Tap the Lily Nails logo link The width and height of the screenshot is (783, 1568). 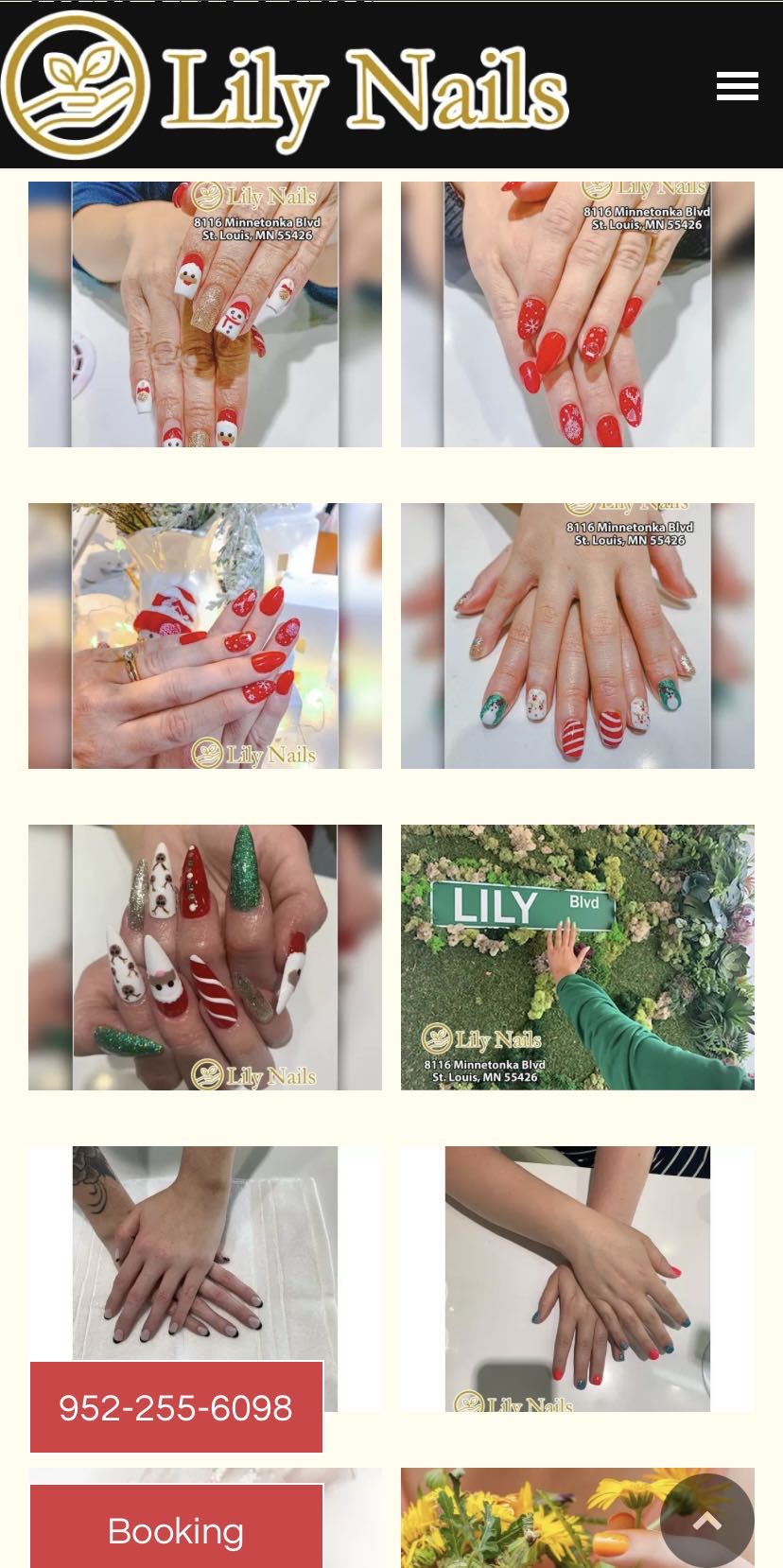[284, 87]
